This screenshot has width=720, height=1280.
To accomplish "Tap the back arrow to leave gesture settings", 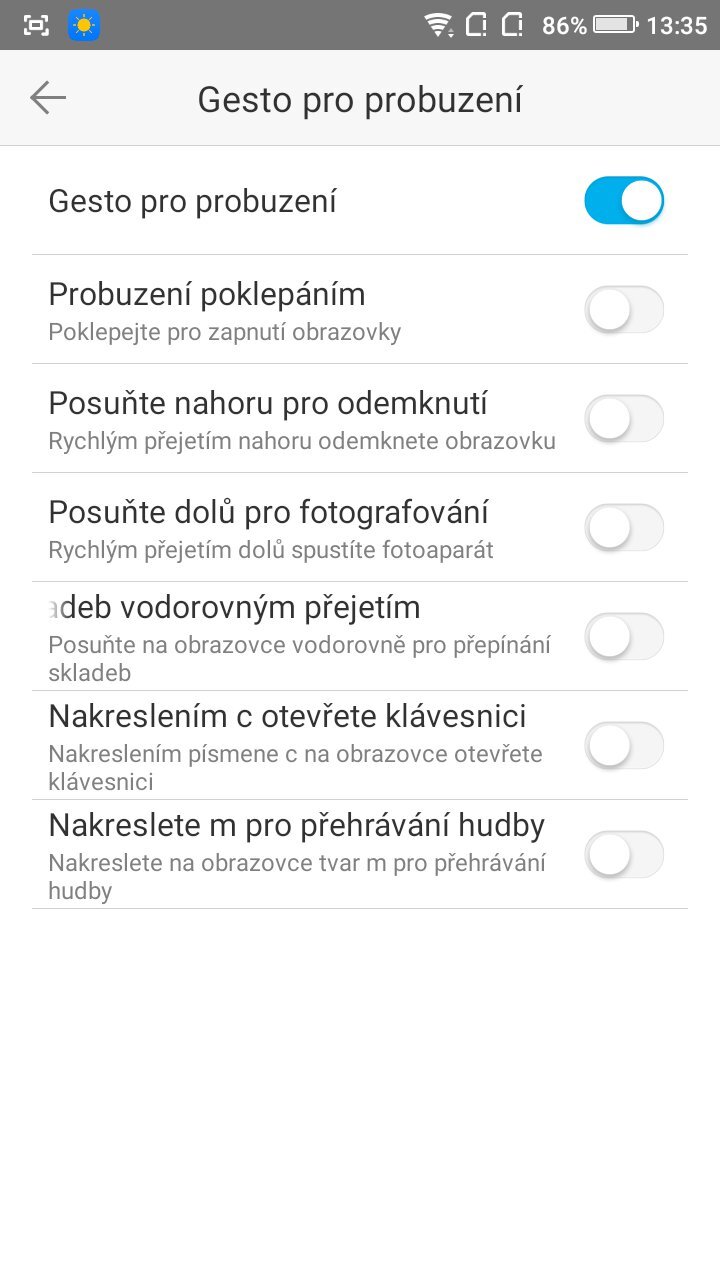I will pyautogui.click(x=47, y=97).
